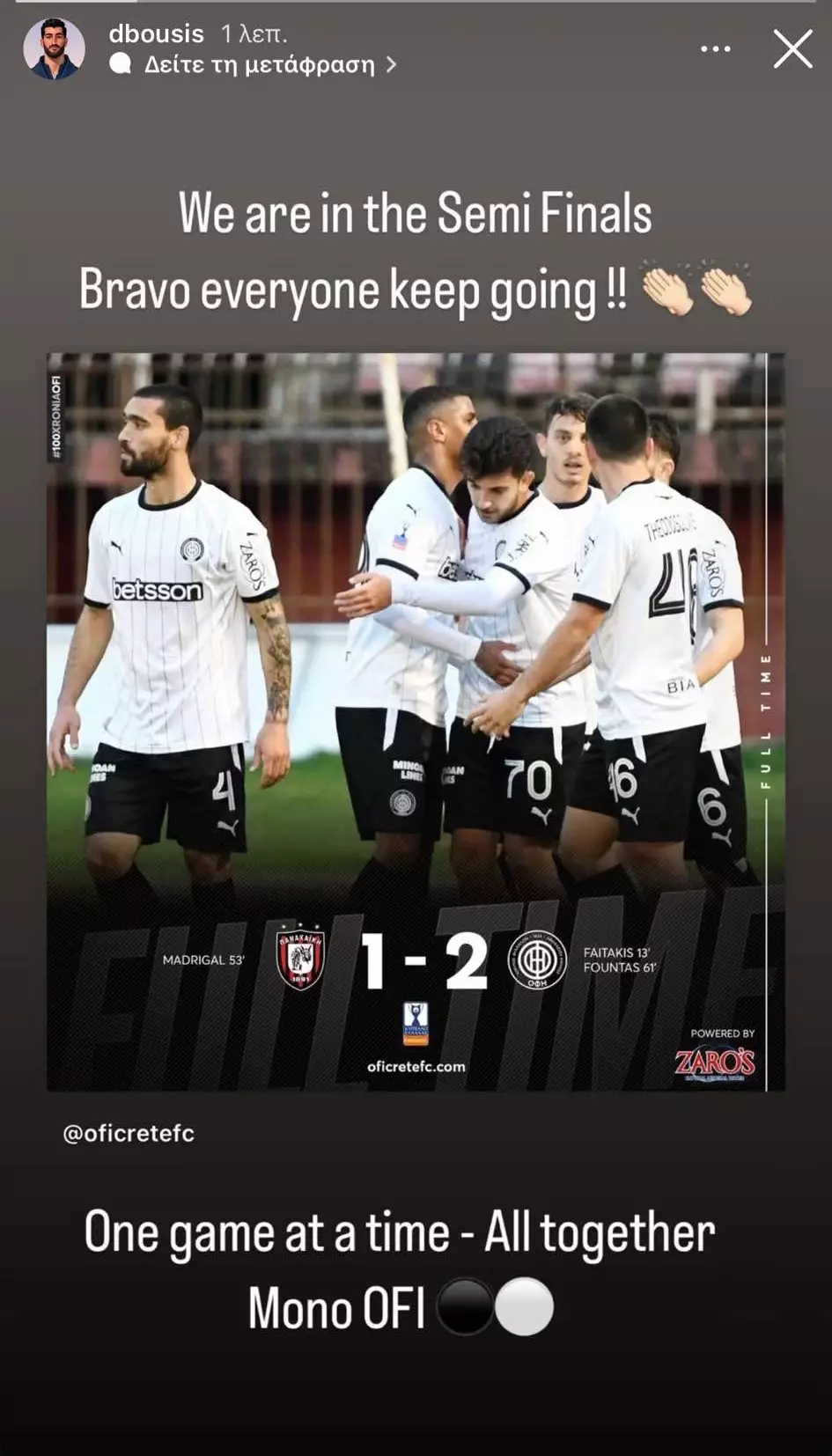This screenshot has width=832, height=1456.
Task: Open the @oficretefc mention
Action: pyautogui.click(x=129, y=1133)
